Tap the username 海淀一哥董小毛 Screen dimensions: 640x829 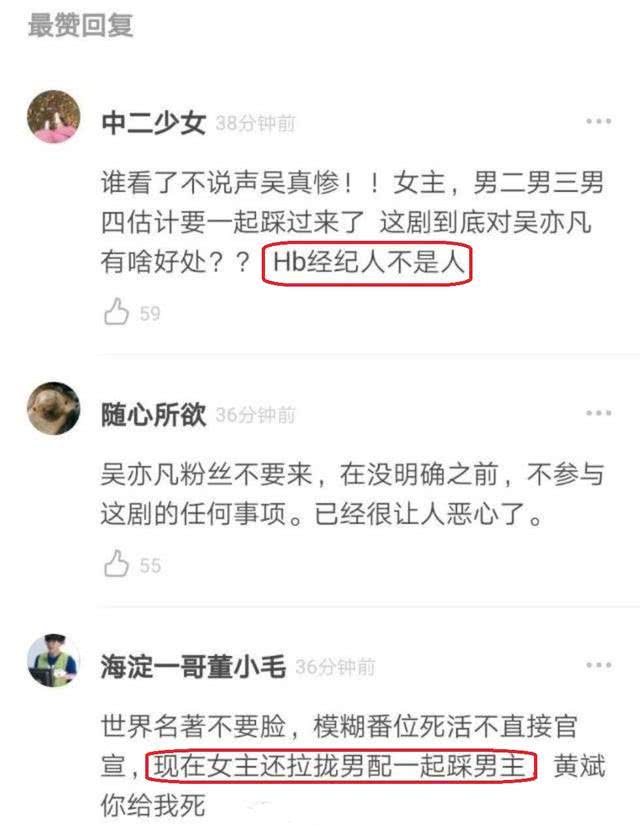[194, 666]
